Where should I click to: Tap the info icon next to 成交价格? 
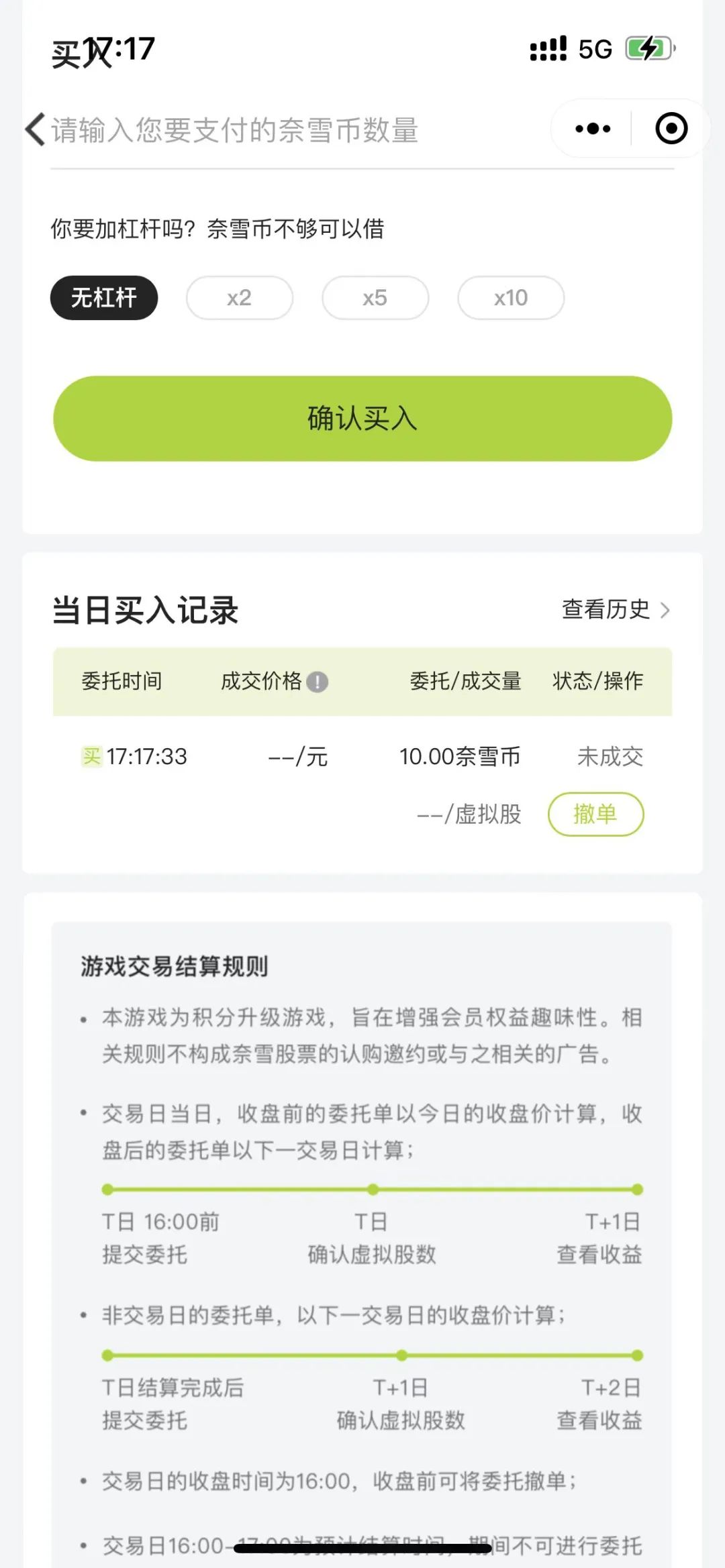[x=318, y=682]
